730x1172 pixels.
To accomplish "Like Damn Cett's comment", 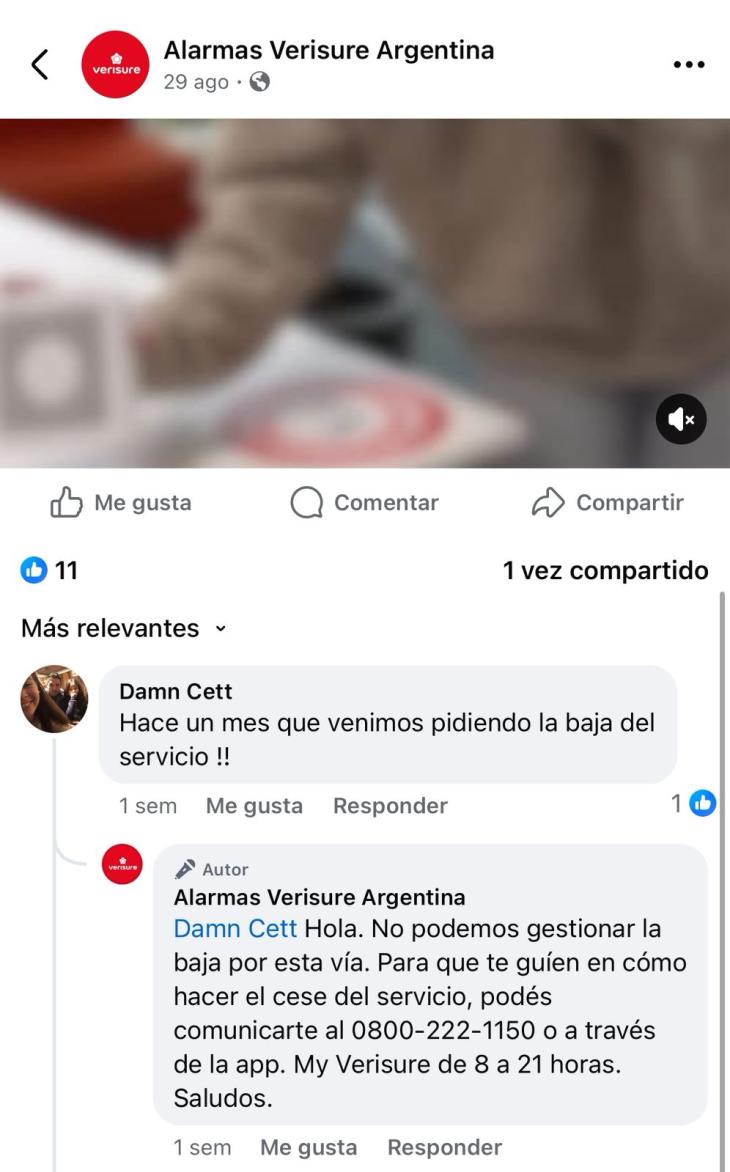I will tap(254, 806).
